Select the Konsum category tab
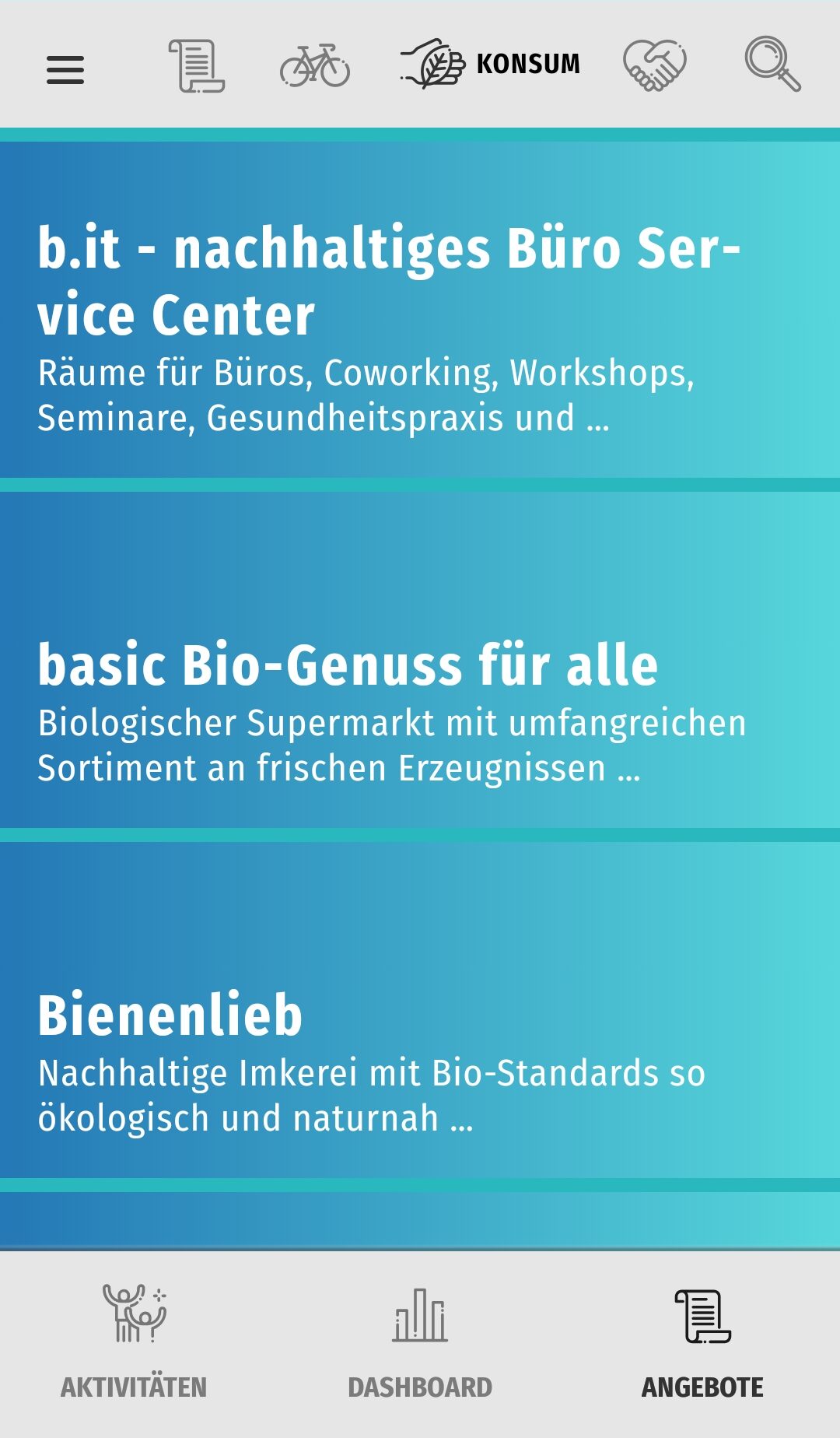Screen dimensions: 840x1438 tap(491, 64)
